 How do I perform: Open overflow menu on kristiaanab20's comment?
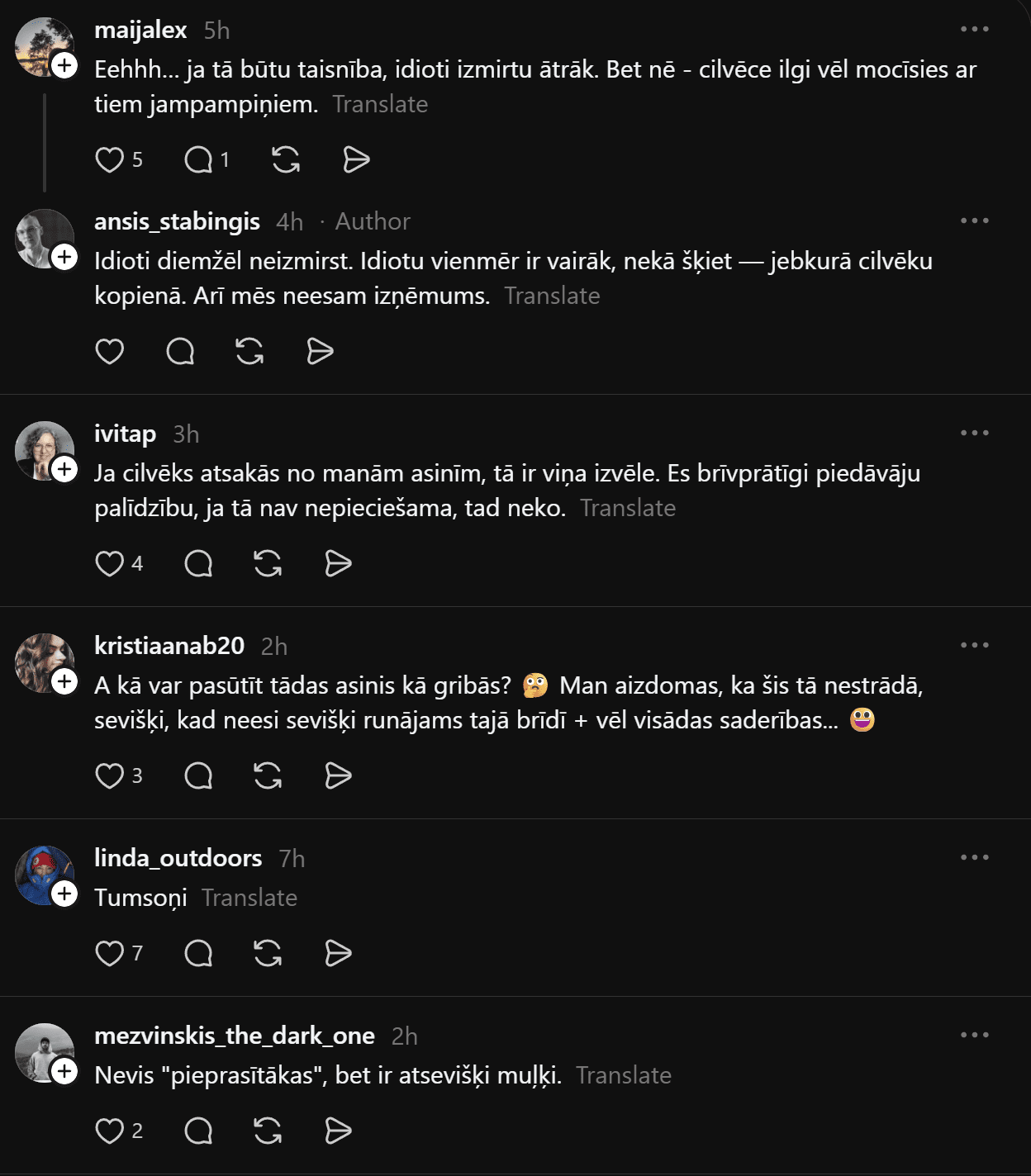974,645
